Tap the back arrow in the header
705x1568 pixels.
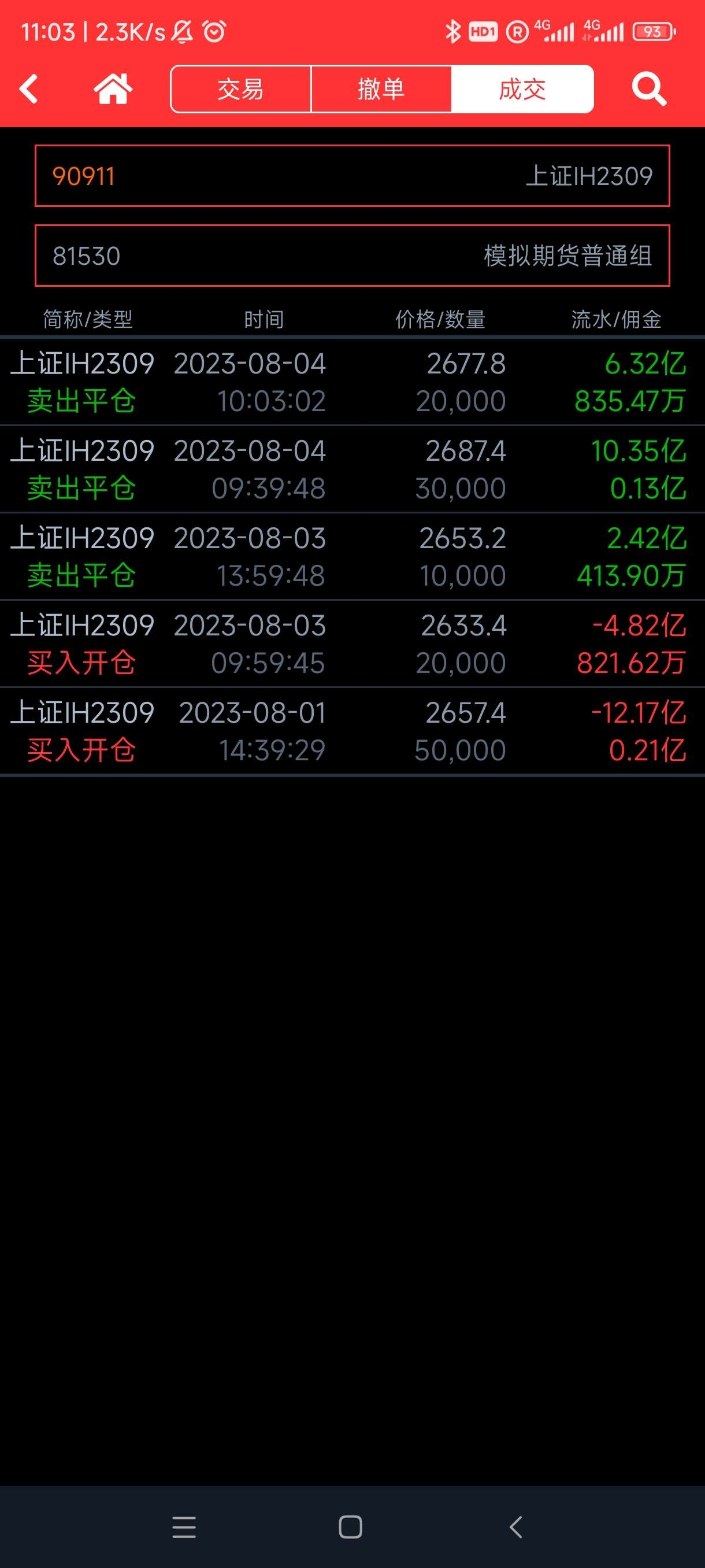[28, 90]
